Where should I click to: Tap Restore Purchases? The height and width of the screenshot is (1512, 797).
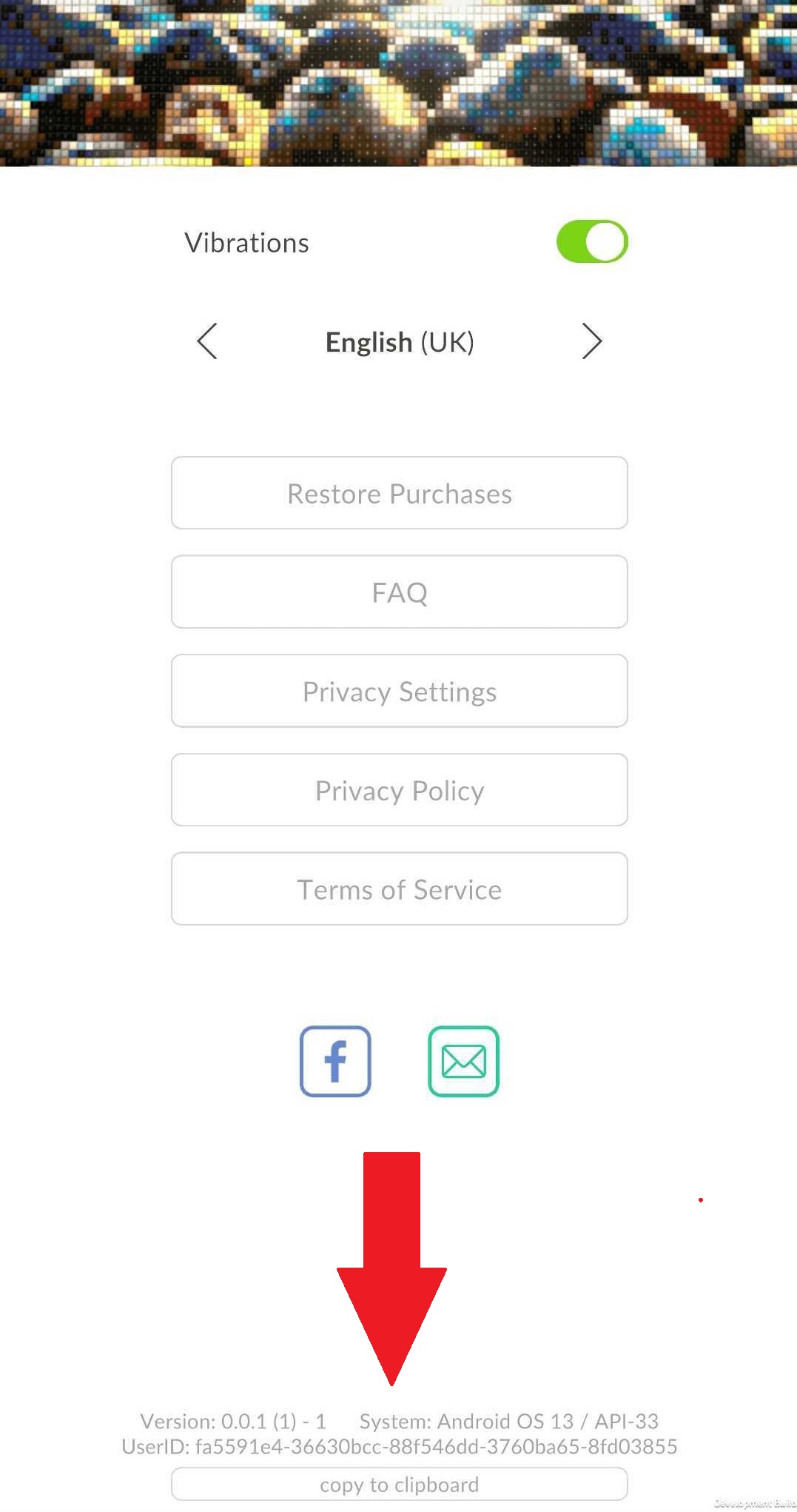[400, 493]
